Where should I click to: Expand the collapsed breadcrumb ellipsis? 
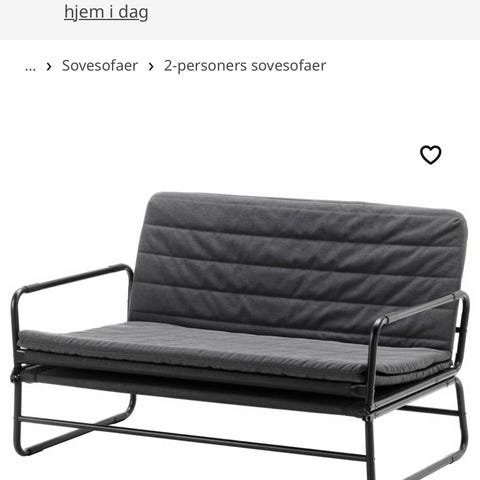pyautogui.click(x=30, y=66)
